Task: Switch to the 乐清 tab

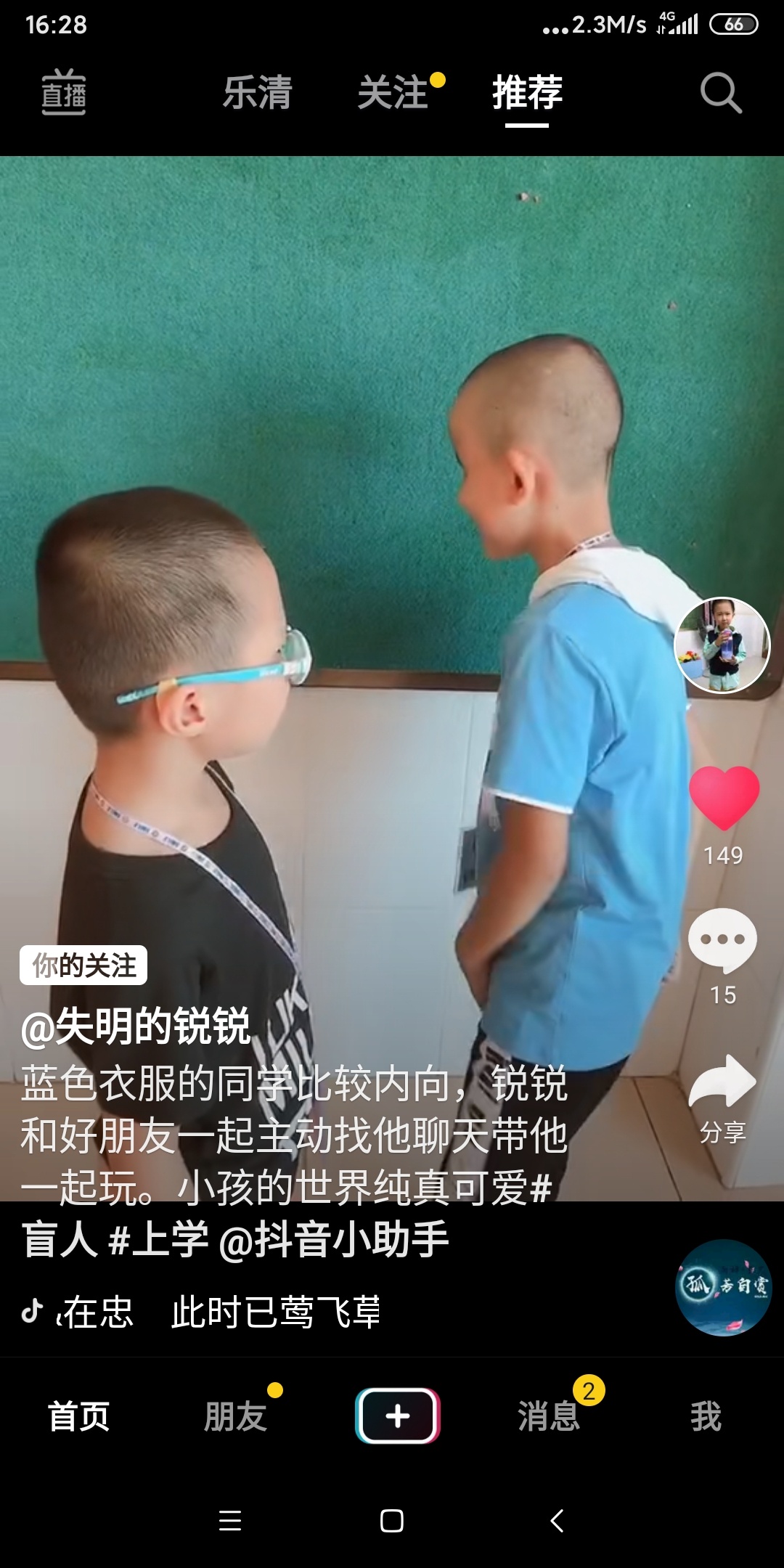Action: tap(257, 93)
